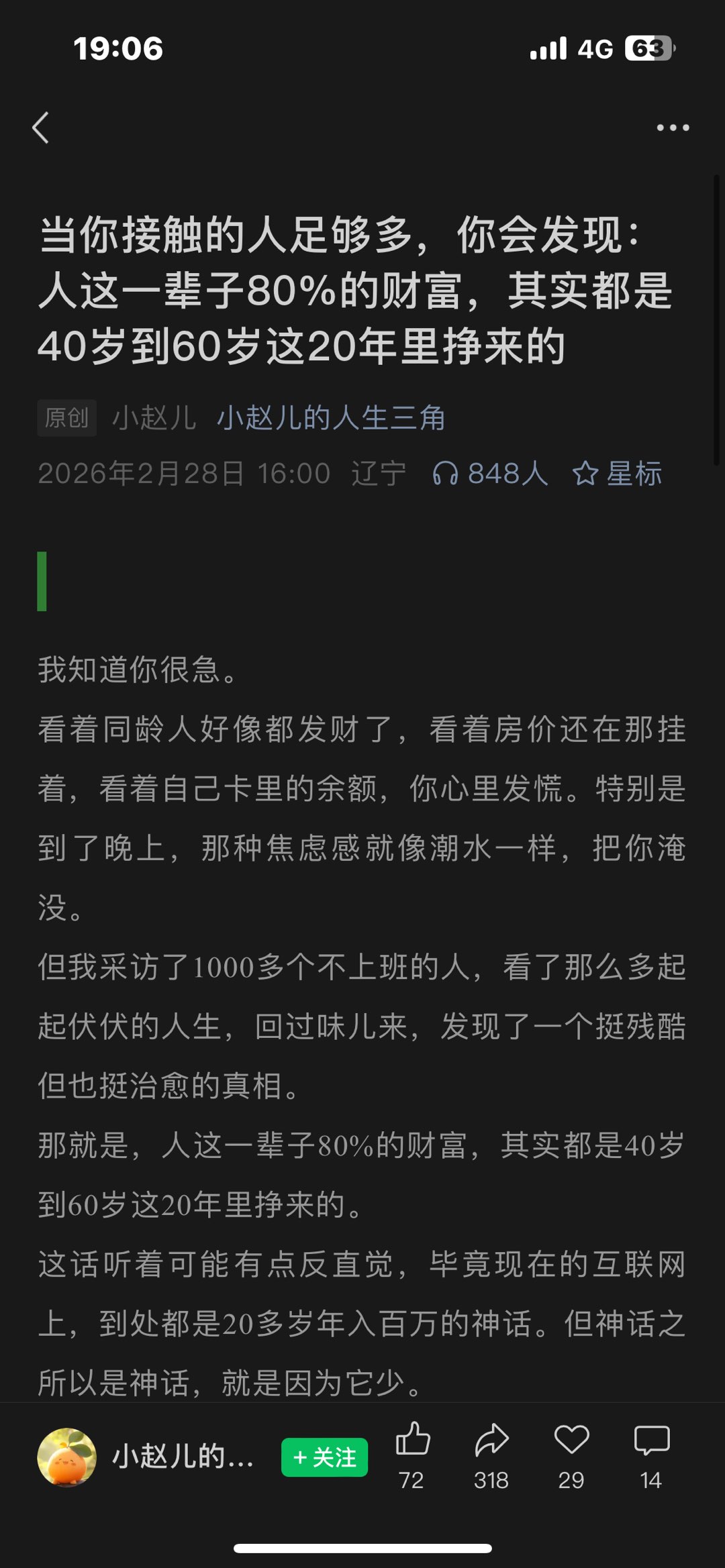Open the three-dot overflow menu
This screenshot has height=1568, width=725.
click(x=673, y=127)
